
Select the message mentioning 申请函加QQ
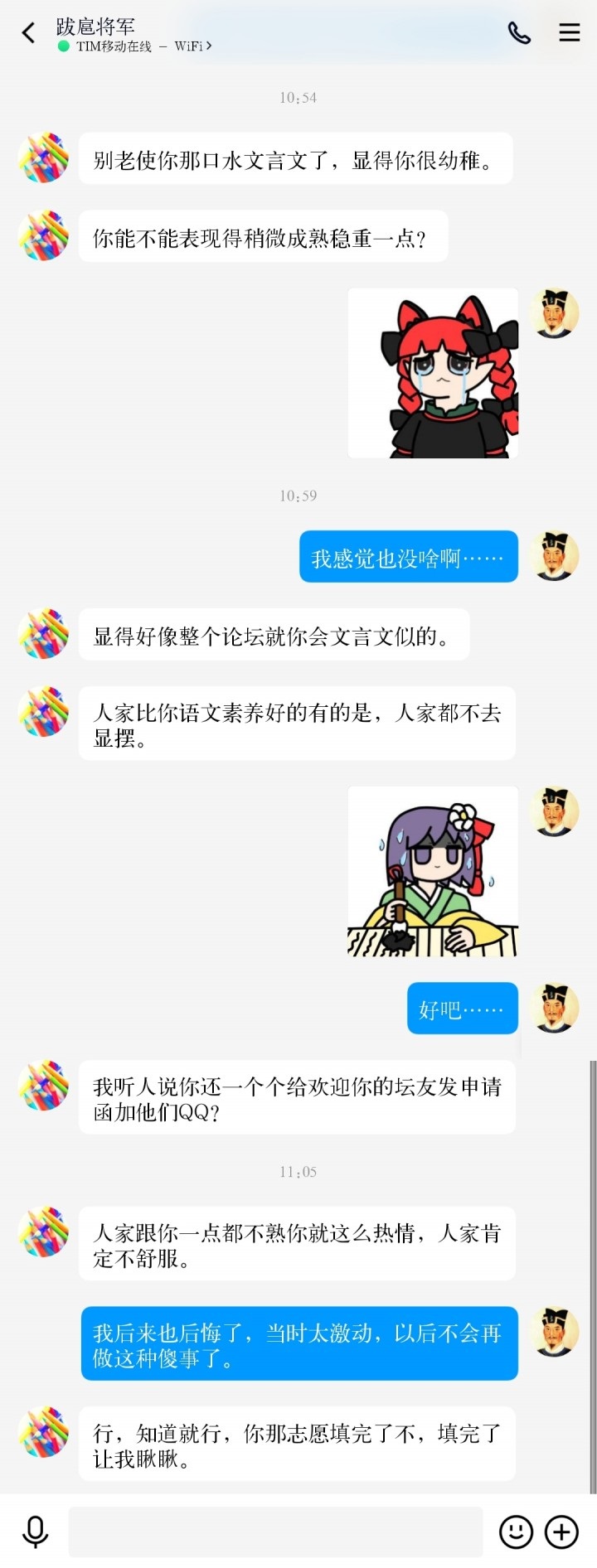(x=296, y=1096)
